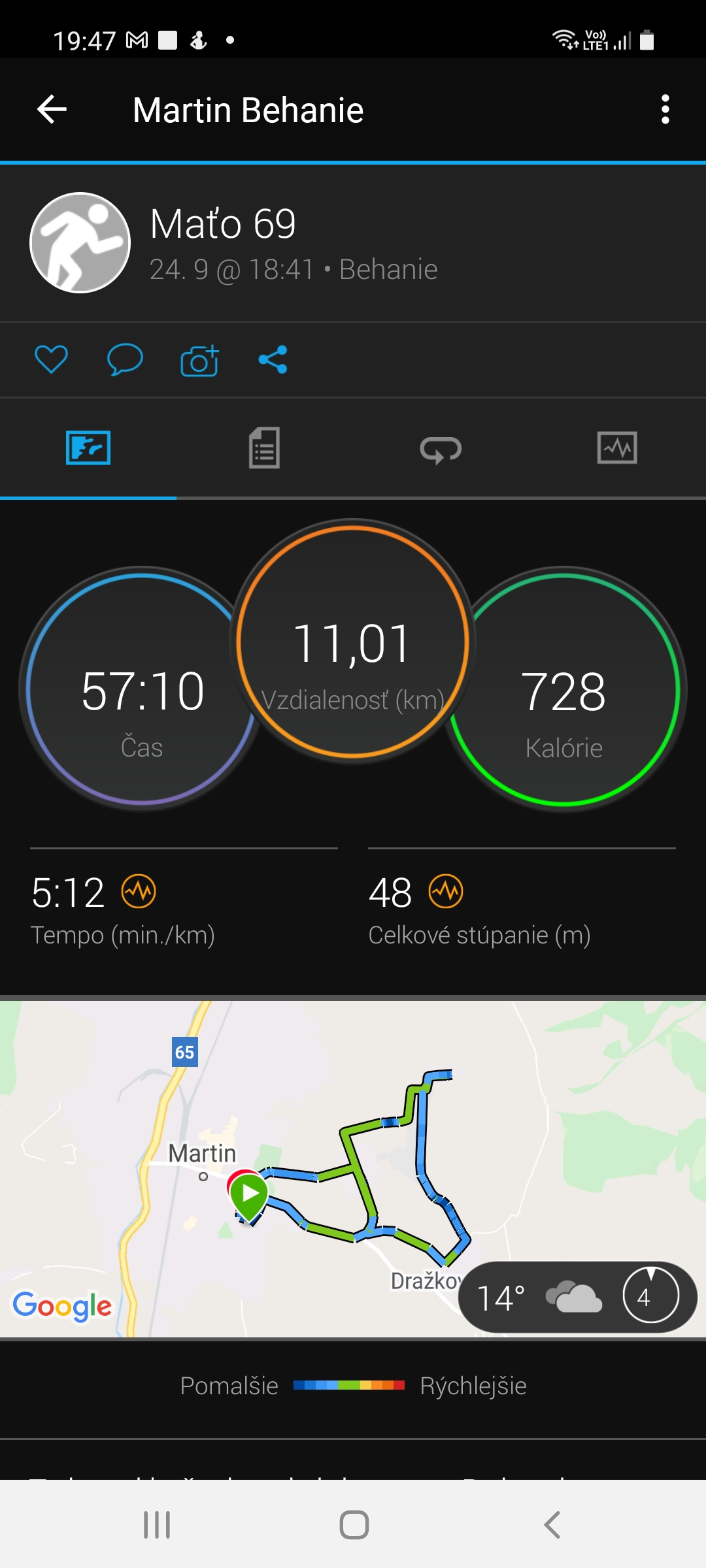Share this running activity
This screenshot has height=1568, width=706.
pyautogui.click(x=273, y=359)
